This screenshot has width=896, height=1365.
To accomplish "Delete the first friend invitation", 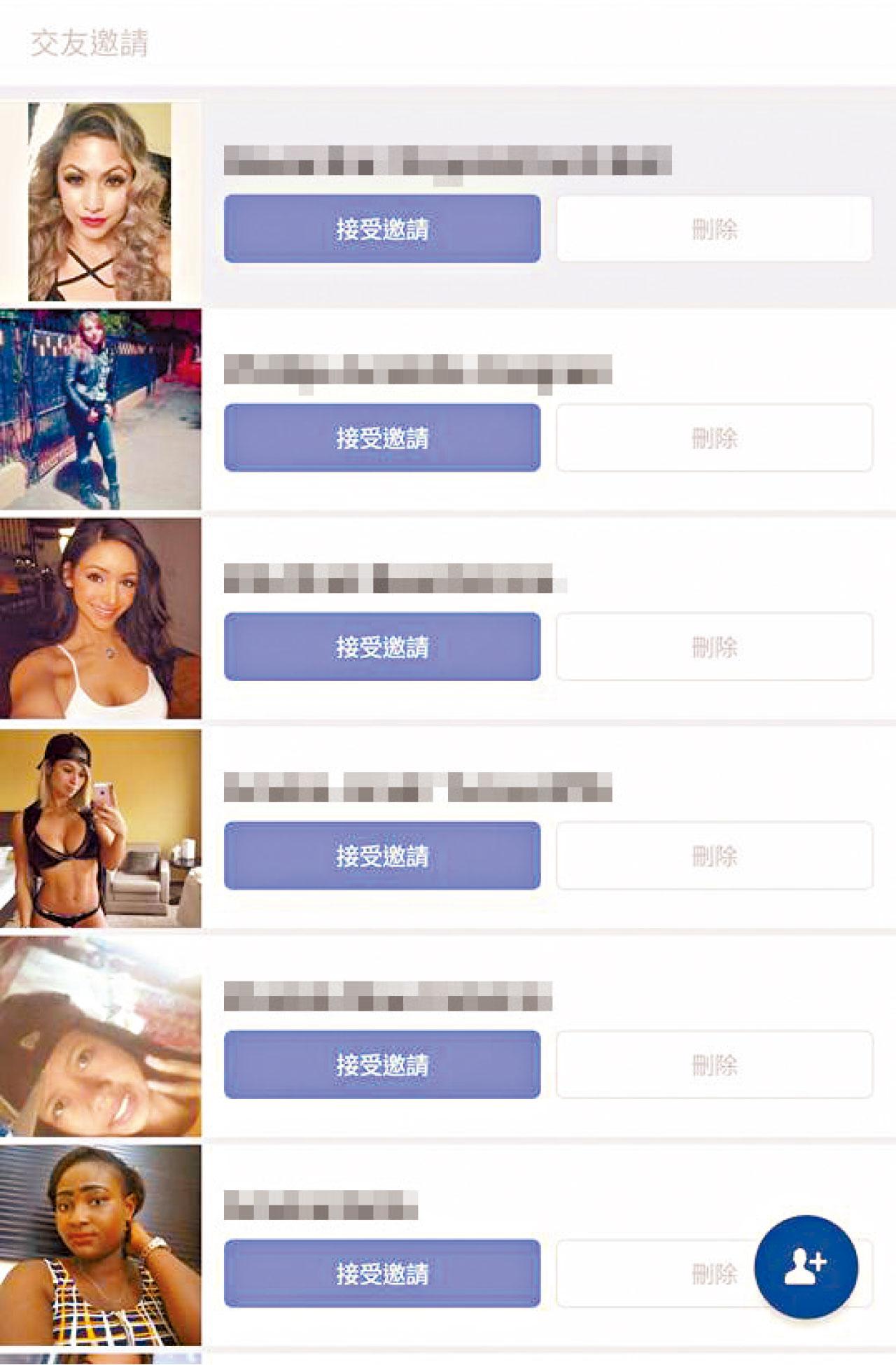I will (714, 229).
